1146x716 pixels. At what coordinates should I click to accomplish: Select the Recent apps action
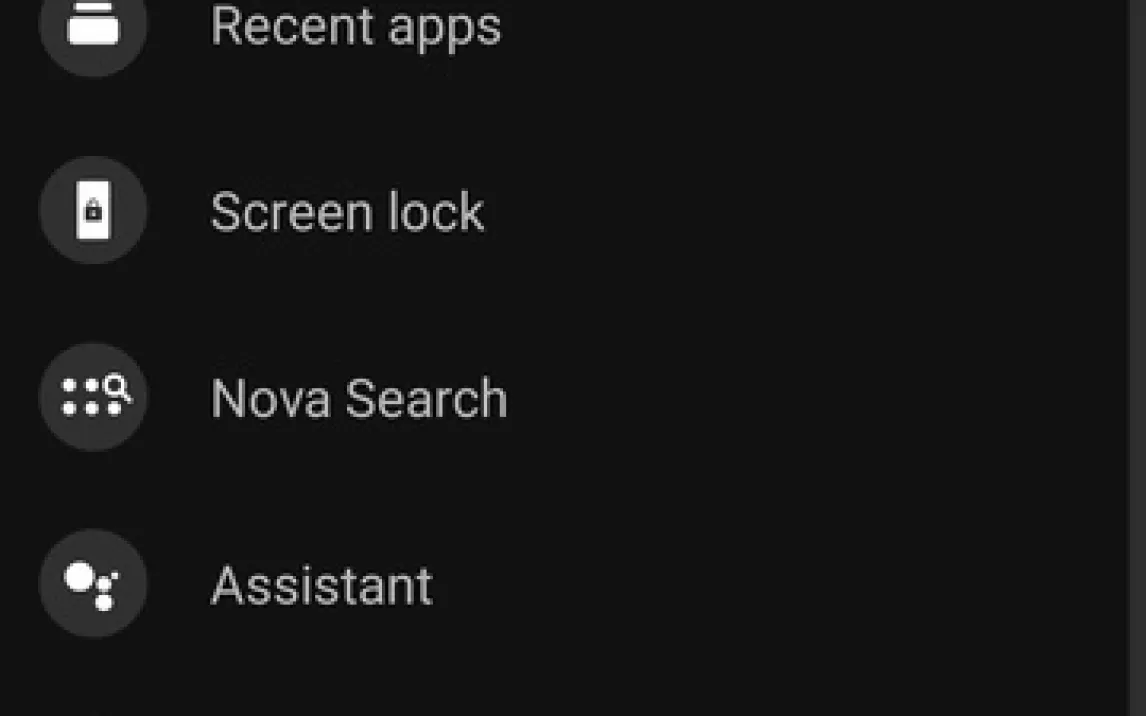coord(355,26)
